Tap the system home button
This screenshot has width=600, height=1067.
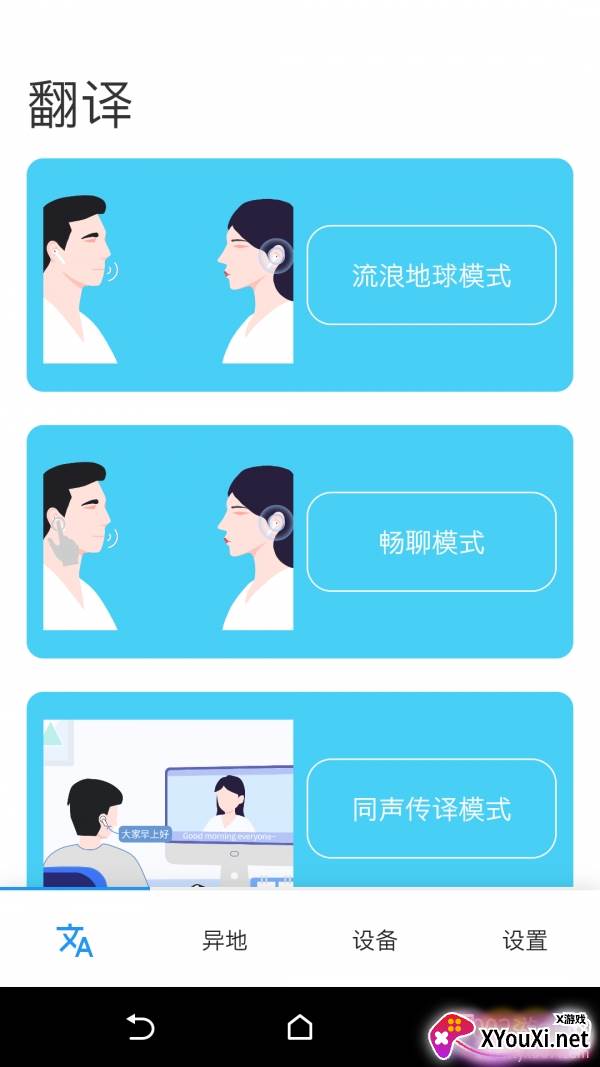click(300, 1027)
